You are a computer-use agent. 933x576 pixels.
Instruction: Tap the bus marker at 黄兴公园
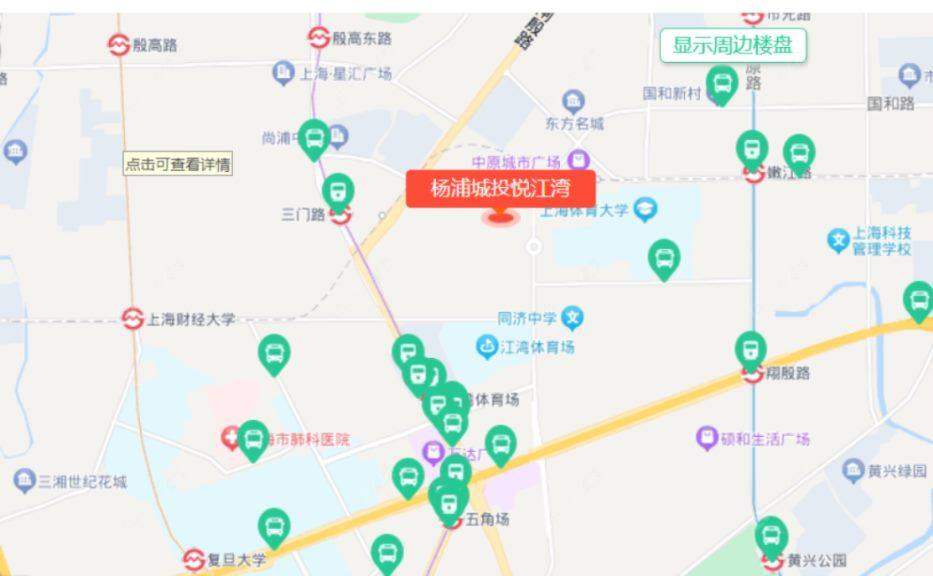pos(770,536)
